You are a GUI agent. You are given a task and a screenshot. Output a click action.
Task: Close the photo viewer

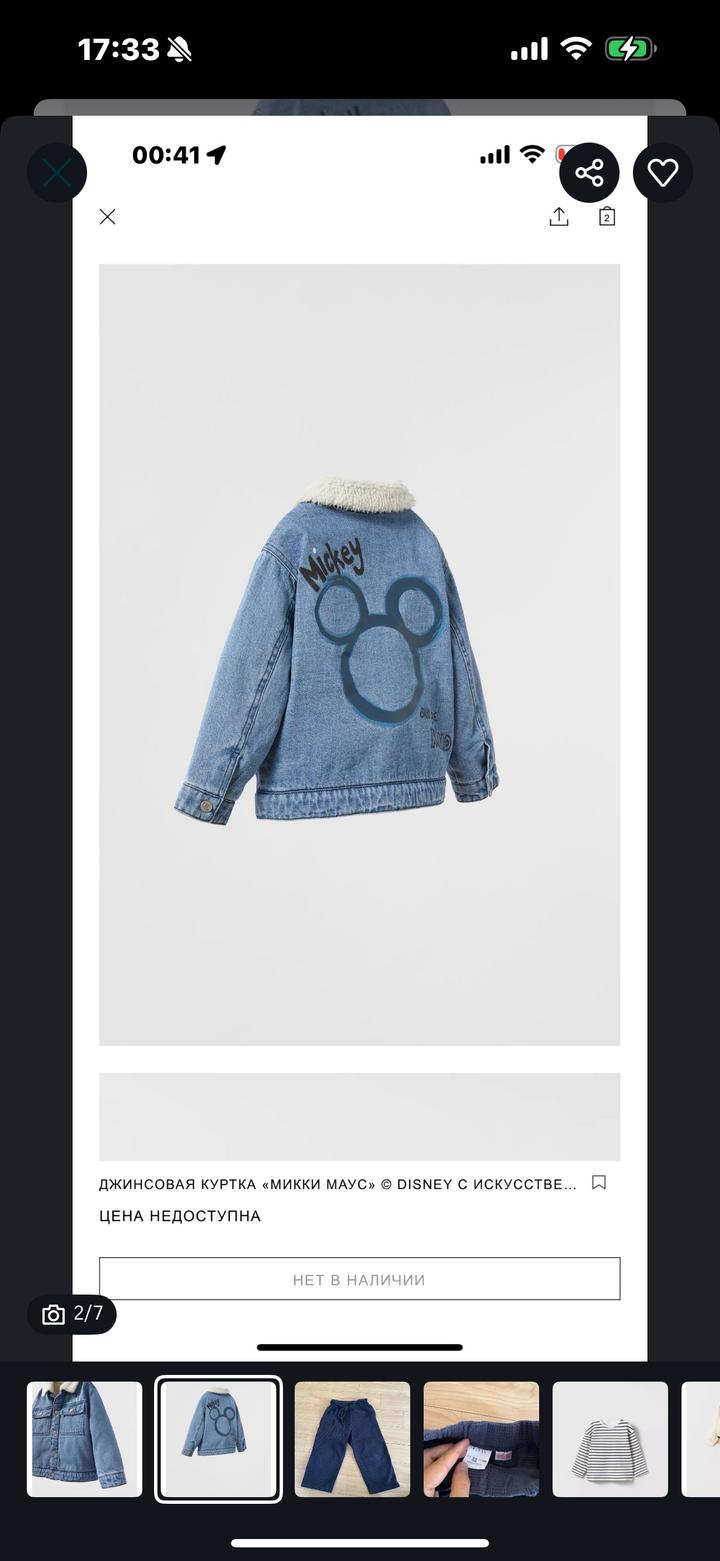coord(57,173)
